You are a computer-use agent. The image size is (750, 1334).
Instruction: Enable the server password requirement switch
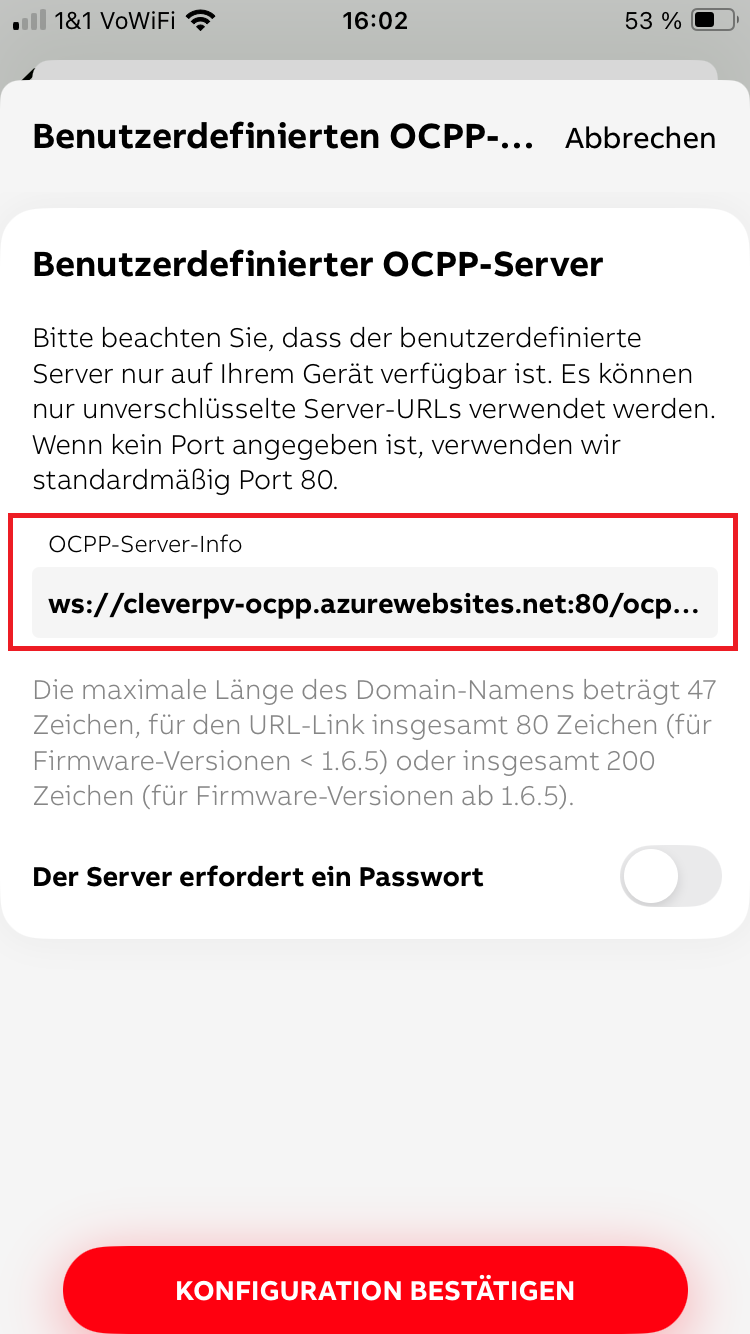point(669,877)
